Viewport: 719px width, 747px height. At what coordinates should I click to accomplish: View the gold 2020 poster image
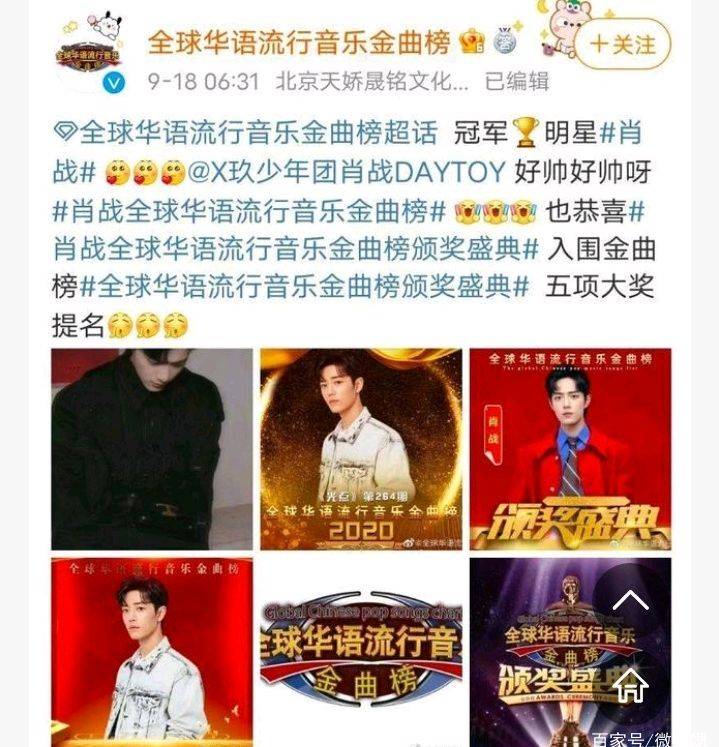point(361,449)
